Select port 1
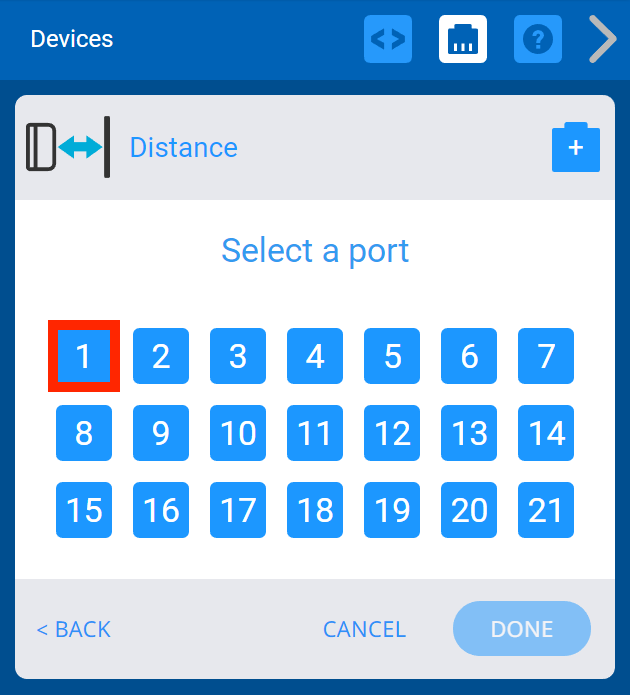630x695 pixels. pos(84,356)
